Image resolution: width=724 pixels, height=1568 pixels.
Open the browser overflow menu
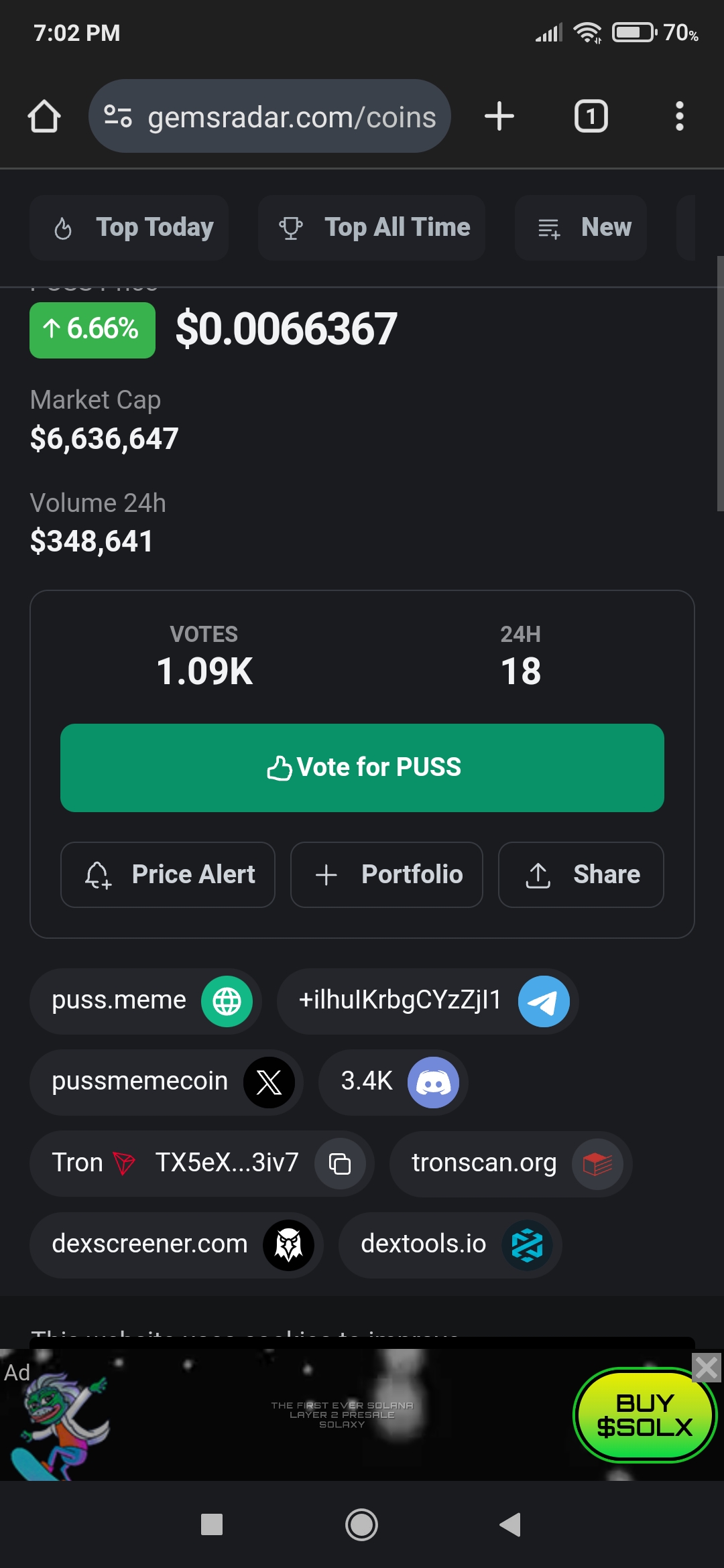pyautogui.click(x=679, y=117)
